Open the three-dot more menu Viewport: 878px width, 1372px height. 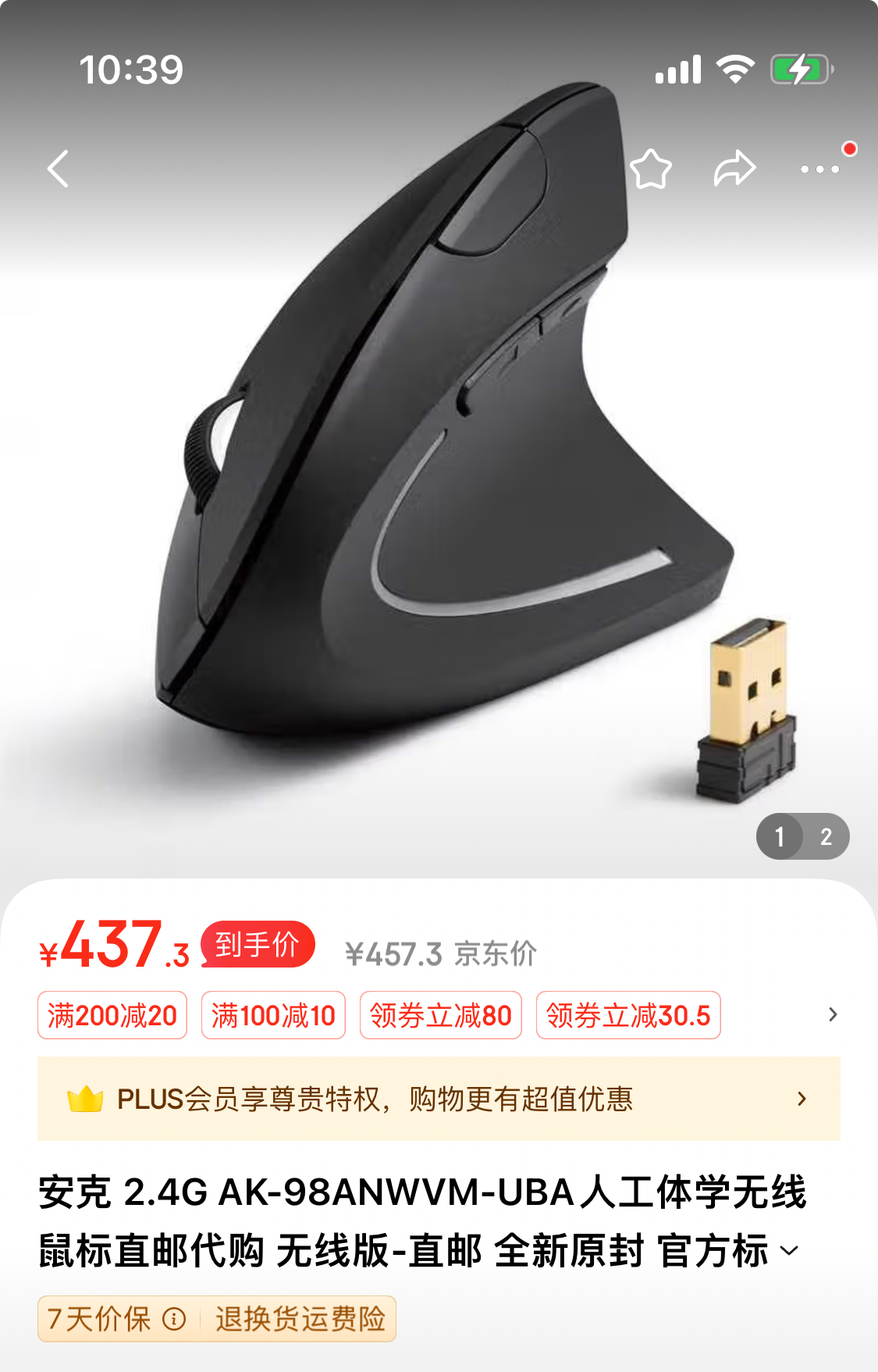[x=820, y=169]
